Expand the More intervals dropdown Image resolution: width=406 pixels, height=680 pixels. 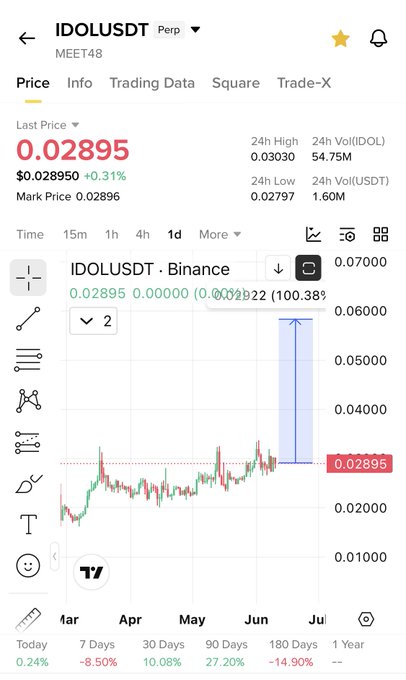219,235
